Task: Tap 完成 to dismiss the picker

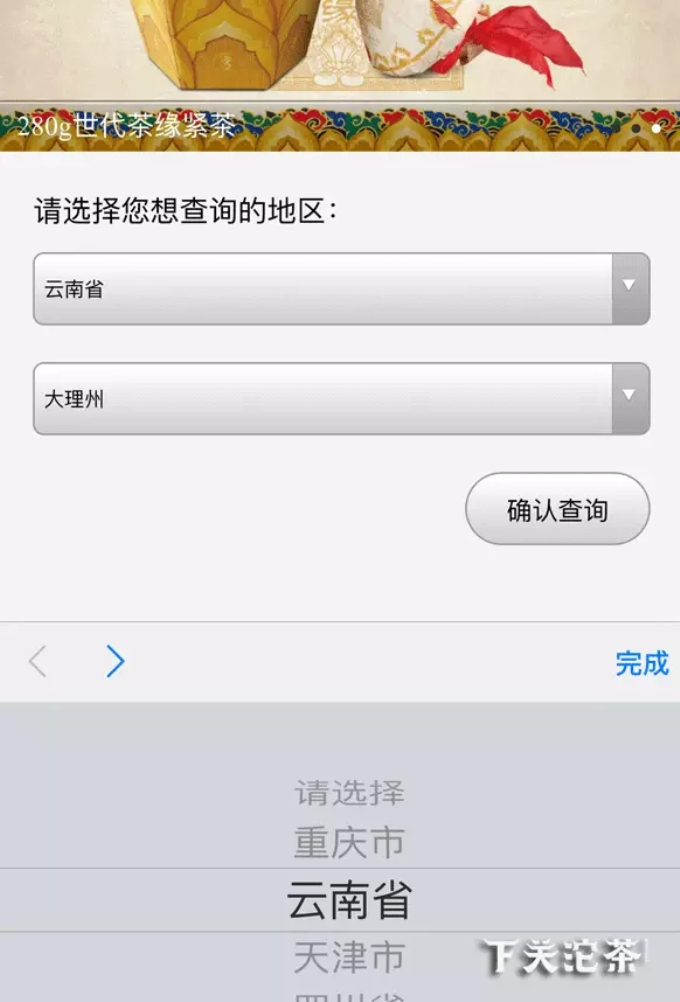Action: click(x=641, y=662)
